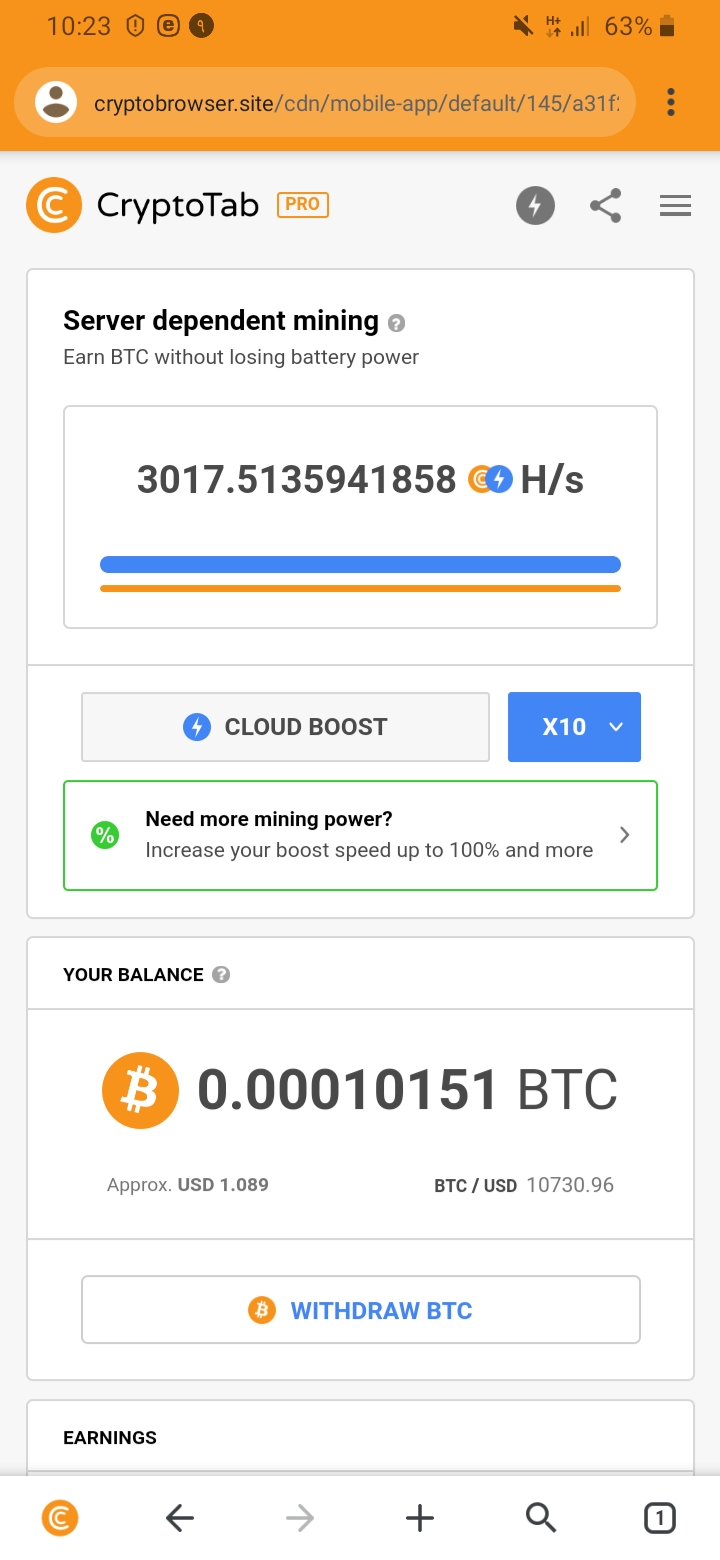Open the search icon in the bottom bar
The height and width of the screenshot is (1560, 720).
pyautogui.click(x=540, y=1517)
